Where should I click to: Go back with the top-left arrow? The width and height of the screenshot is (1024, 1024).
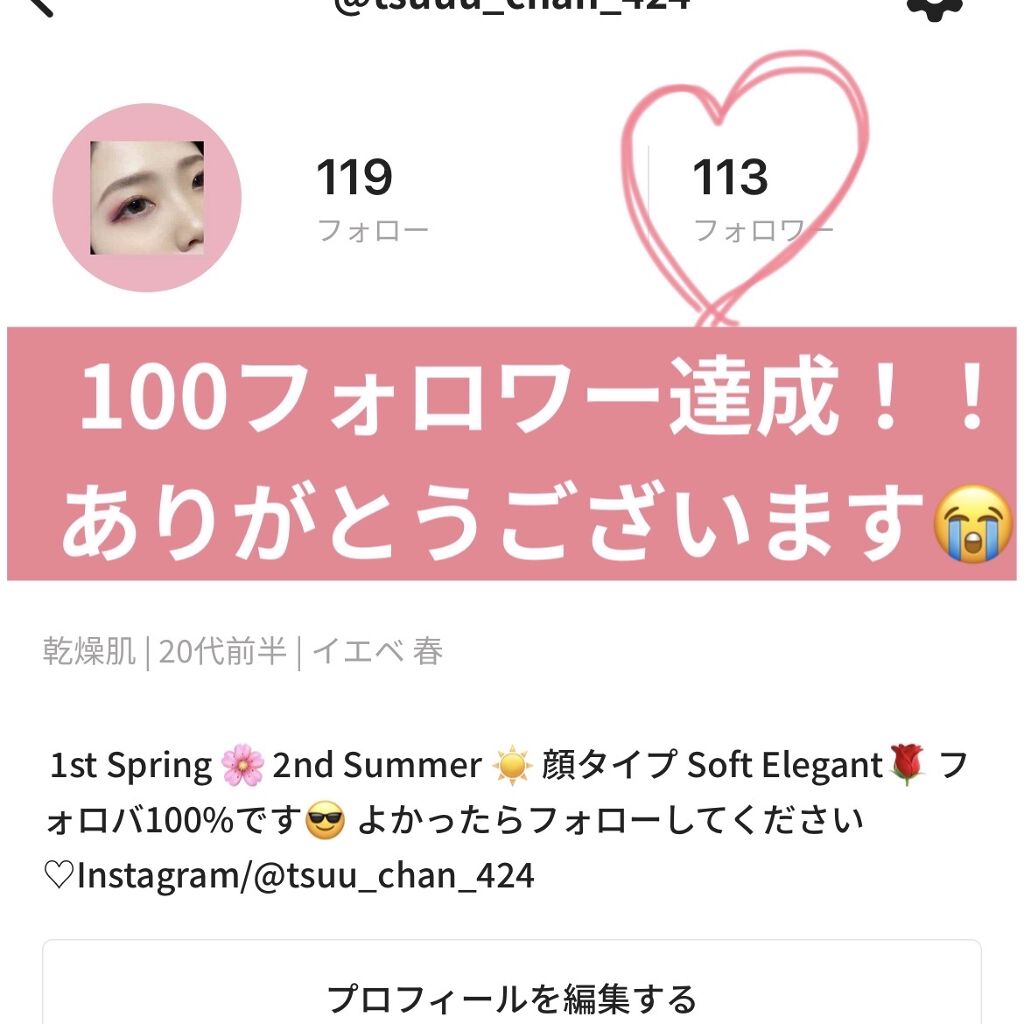tap(38, 6)
